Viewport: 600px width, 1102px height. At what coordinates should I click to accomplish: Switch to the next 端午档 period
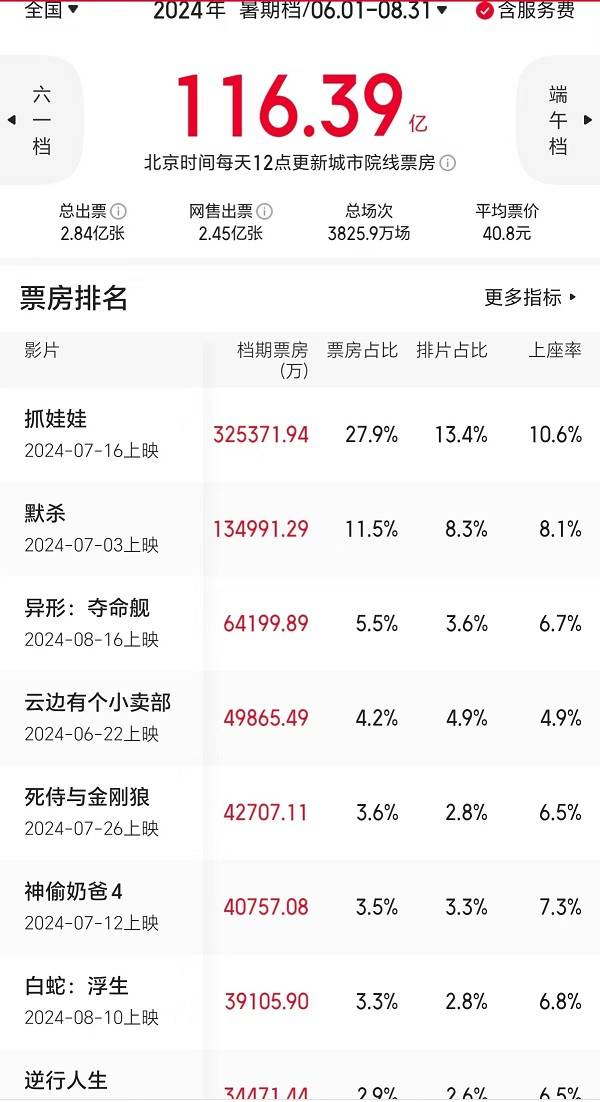click(558, 121)
